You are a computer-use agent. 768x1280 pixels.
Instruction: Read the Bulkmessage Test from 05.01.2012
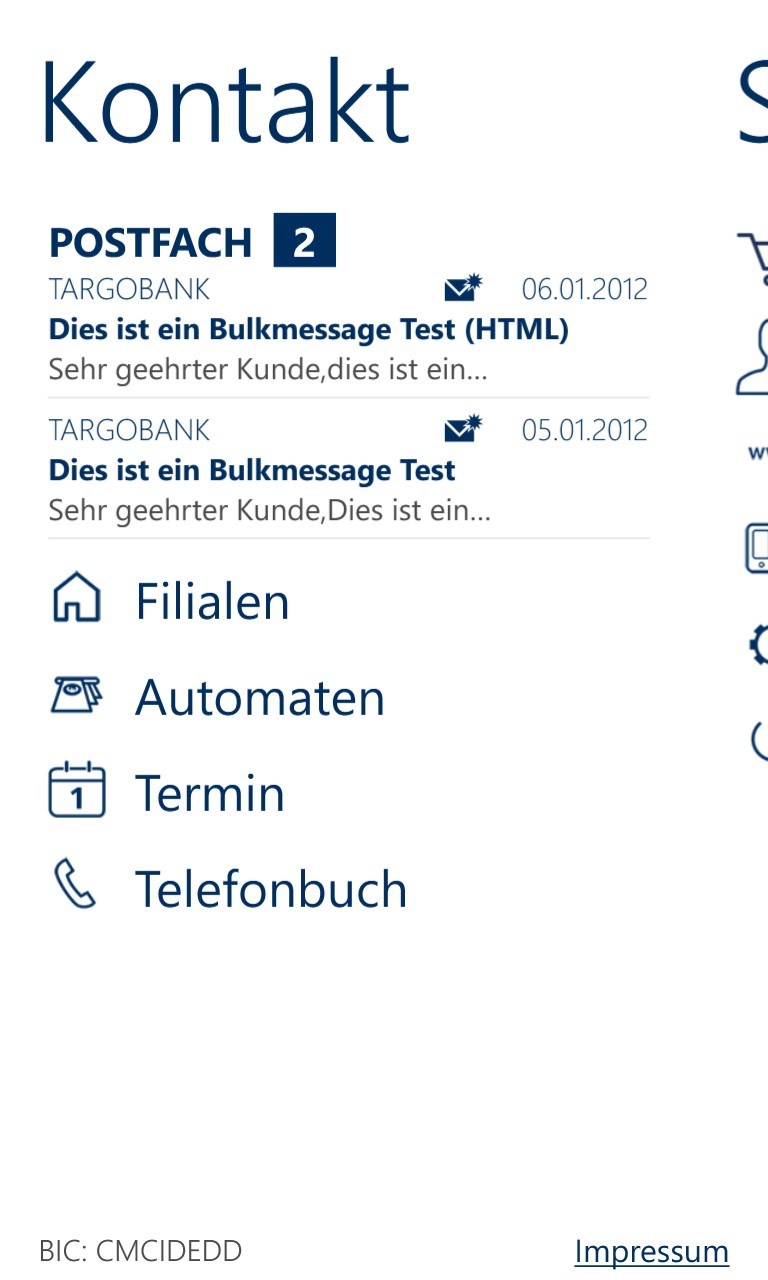tap(252, 471)
